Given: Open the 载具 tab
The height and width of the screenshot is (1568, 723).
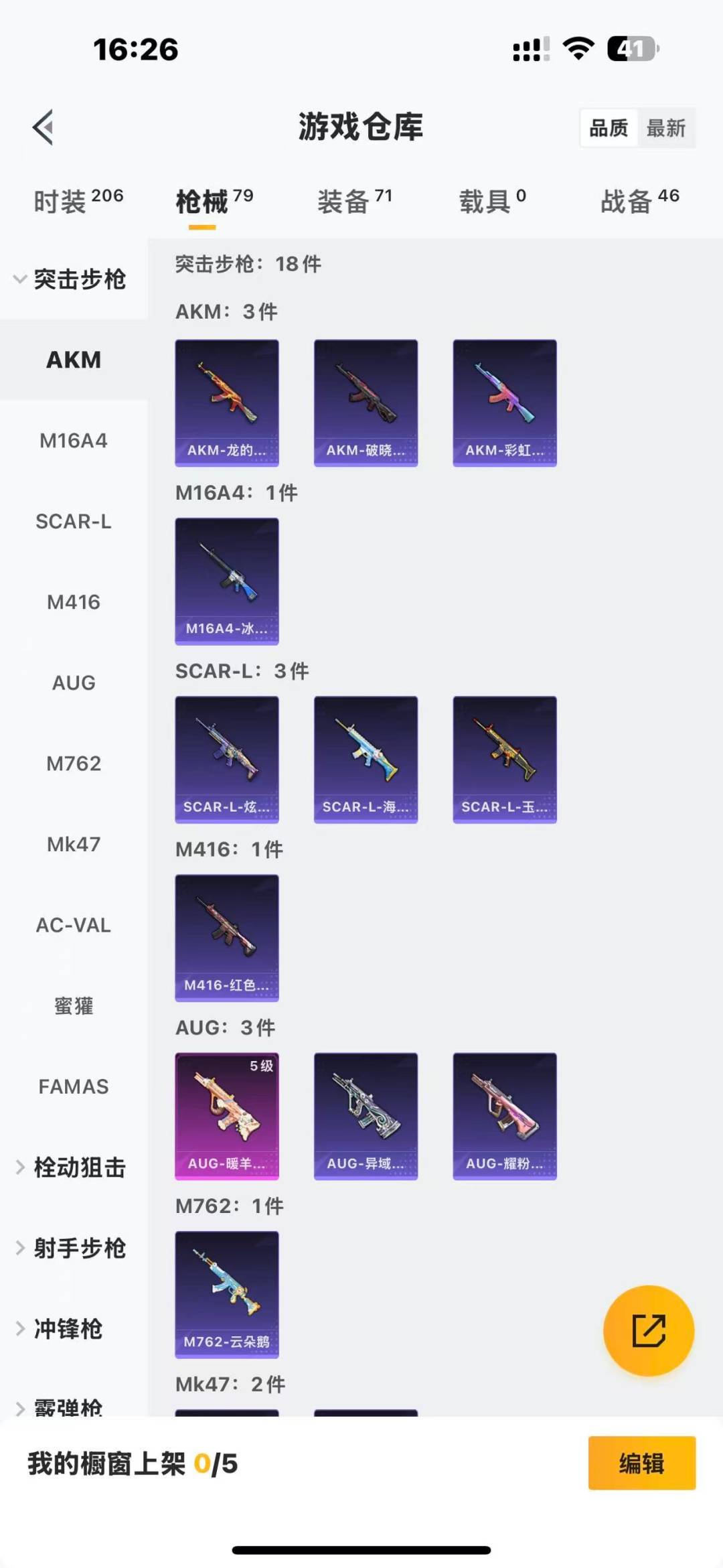Looking at the screenshot, I should point(492,201).
